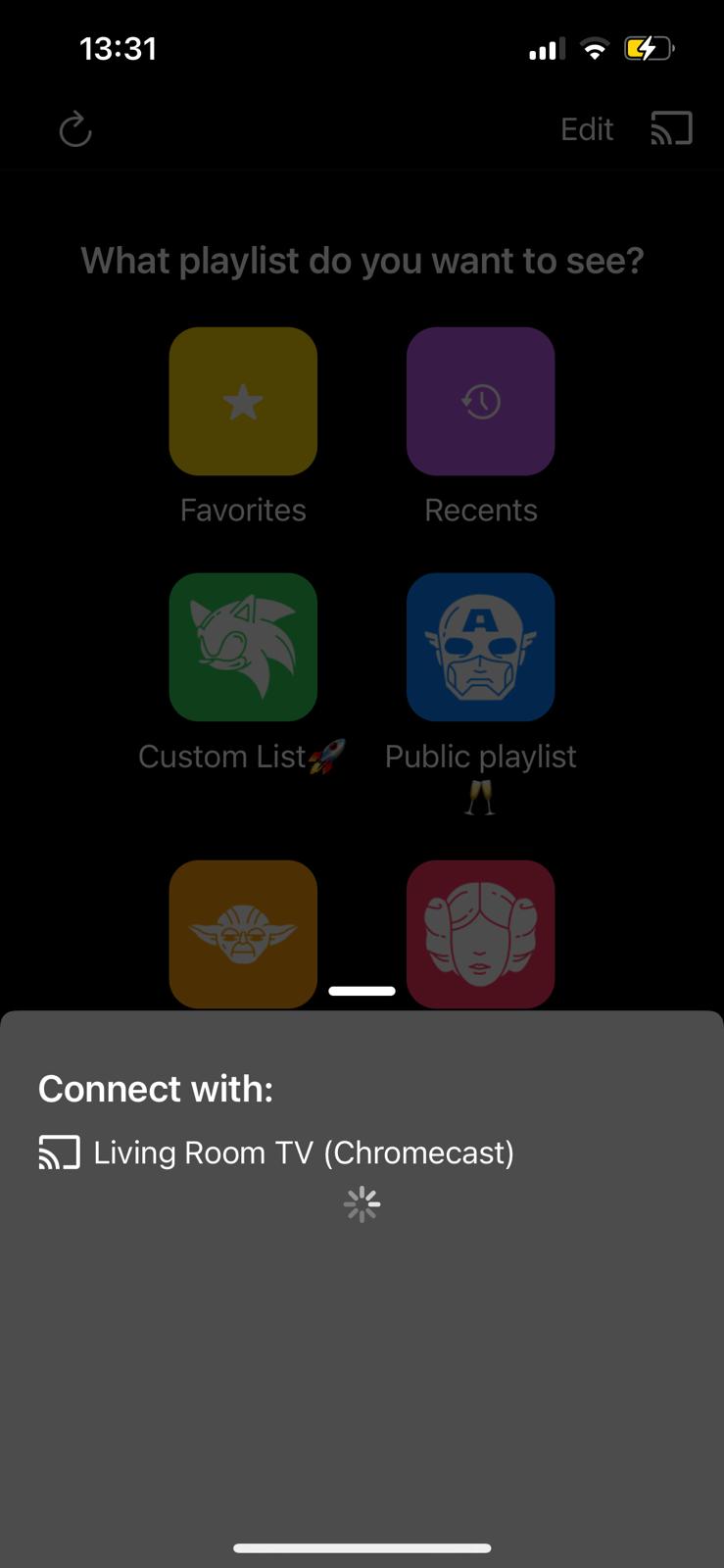Select the star icon on the Favorites tile
Image resolution: width=724 pixels, height=1568 pixels.
click(242, 401)
